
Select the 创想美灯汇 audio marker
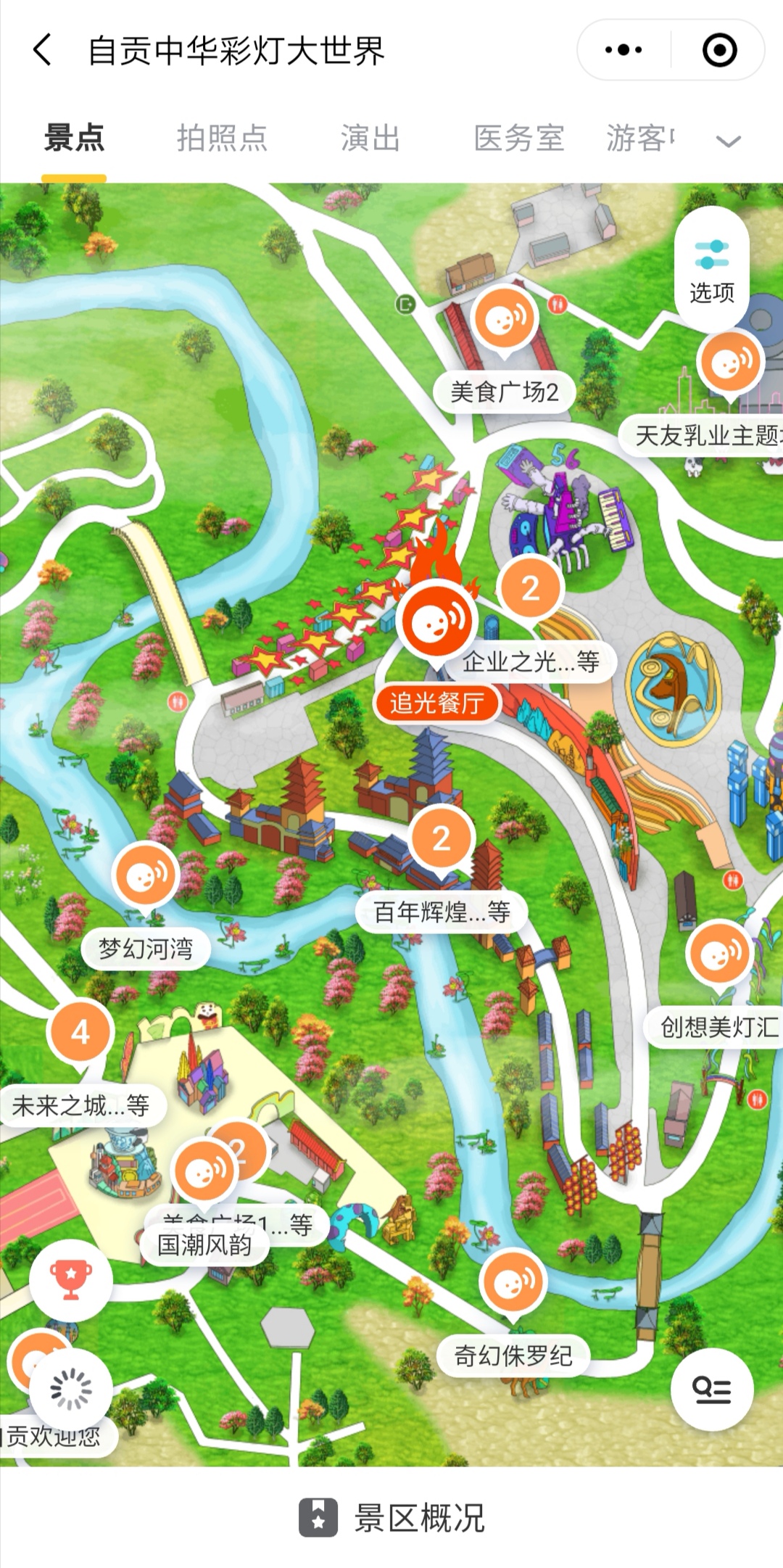[x=720, y=954]
